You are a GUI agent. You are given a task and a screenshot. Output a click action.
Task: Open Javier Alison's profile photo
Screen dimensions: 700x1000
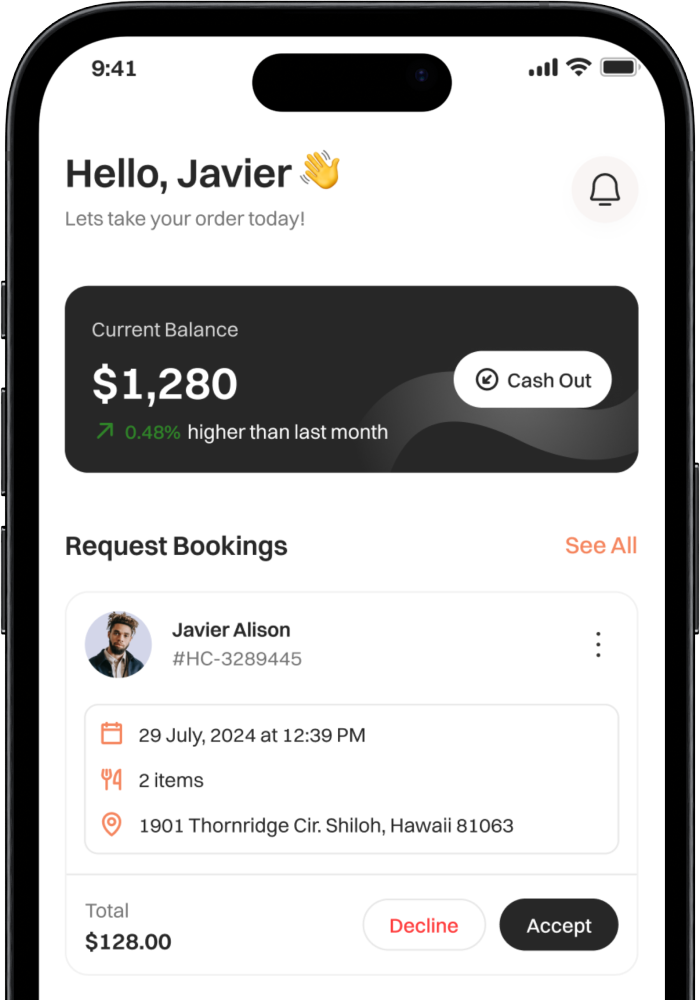click(118, 644)
